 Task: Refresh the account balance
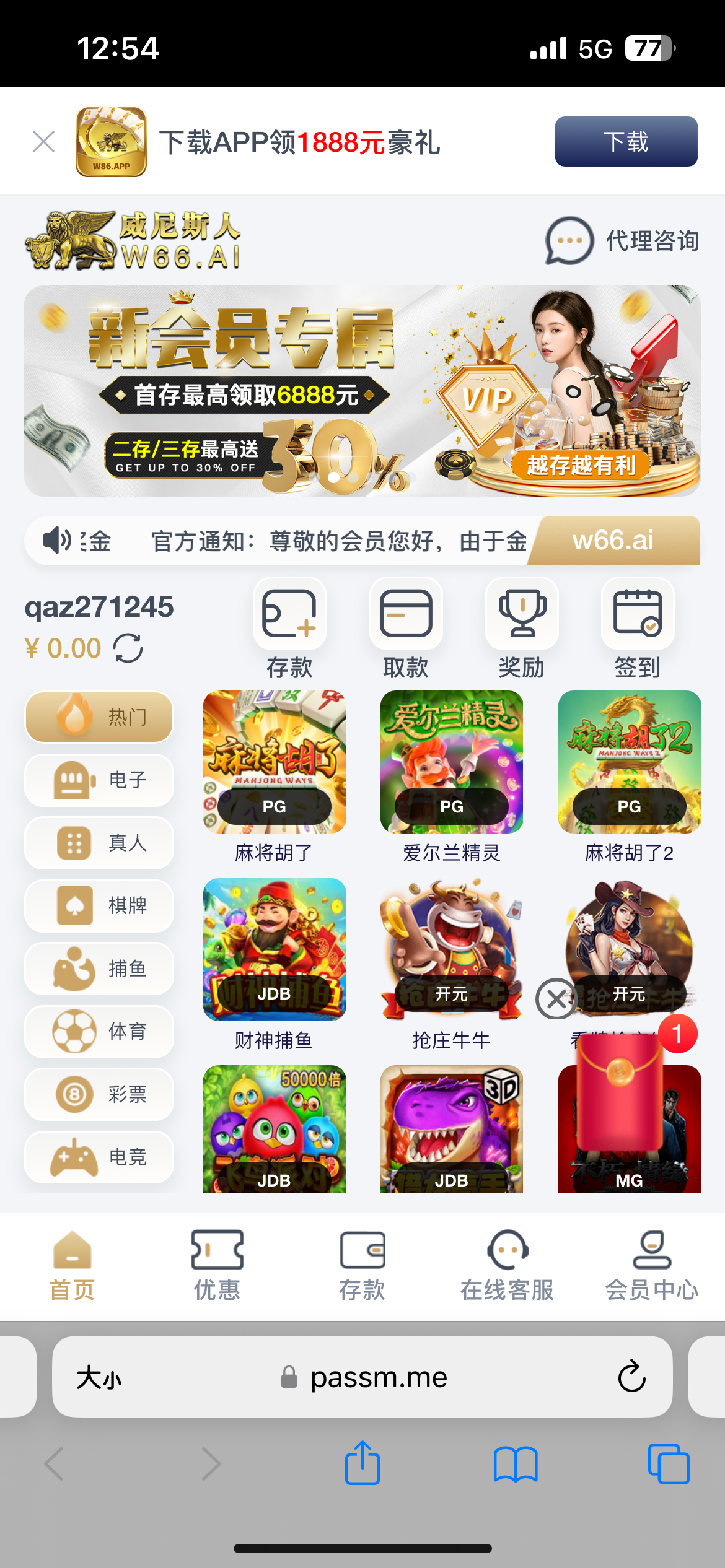tap(128, 648)
